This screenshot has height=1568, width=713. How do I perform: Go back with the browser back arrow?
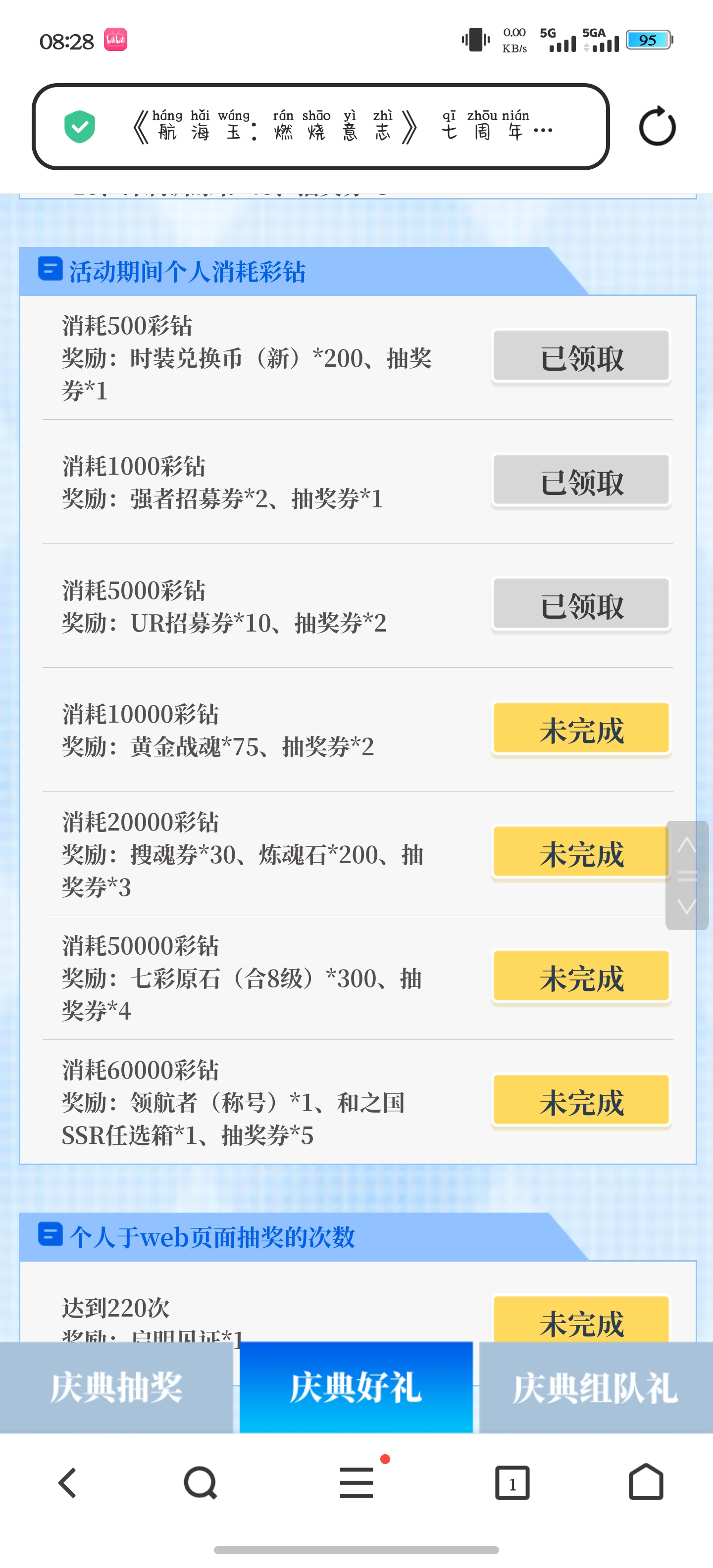click(x=67, y=1483)
